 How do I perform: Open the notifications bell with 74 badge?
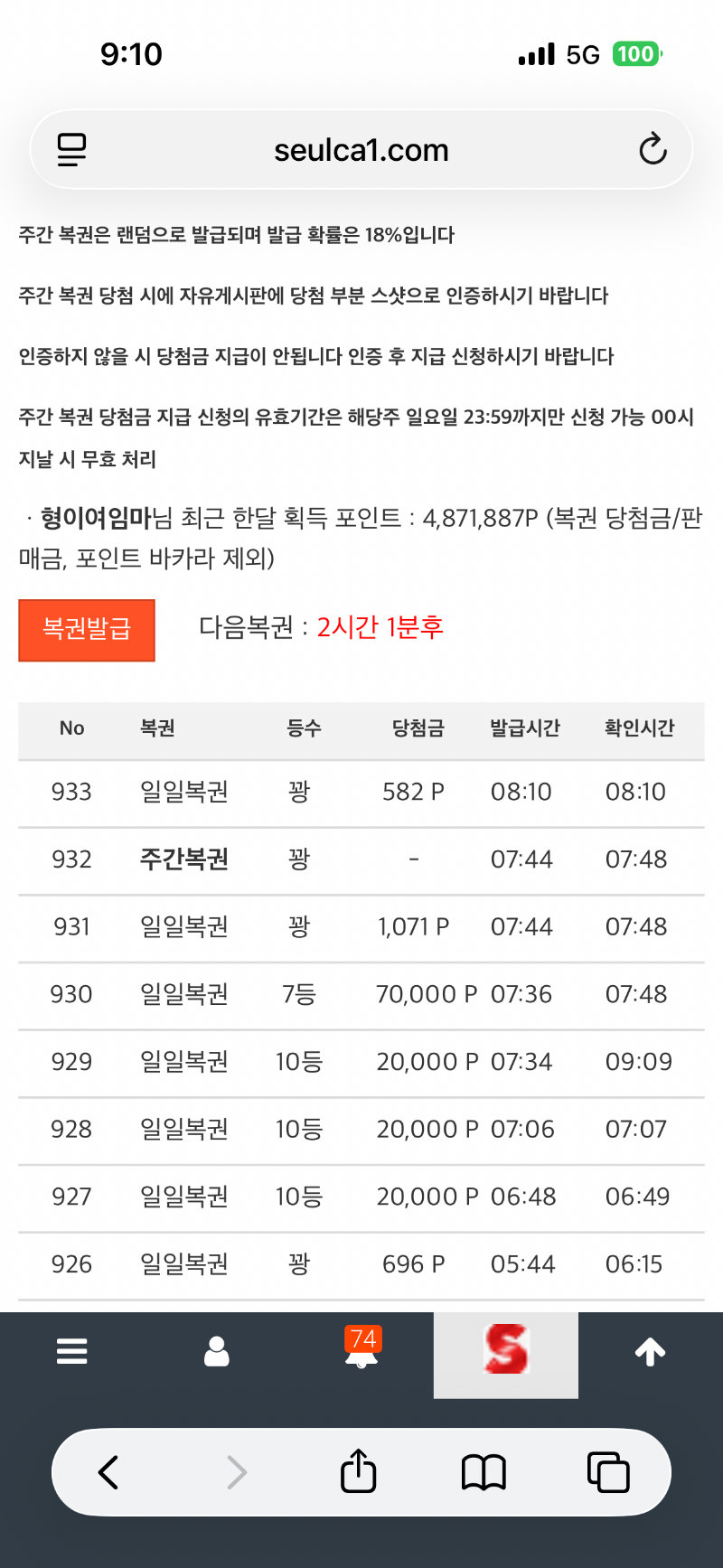click(x=361, y=1349)
